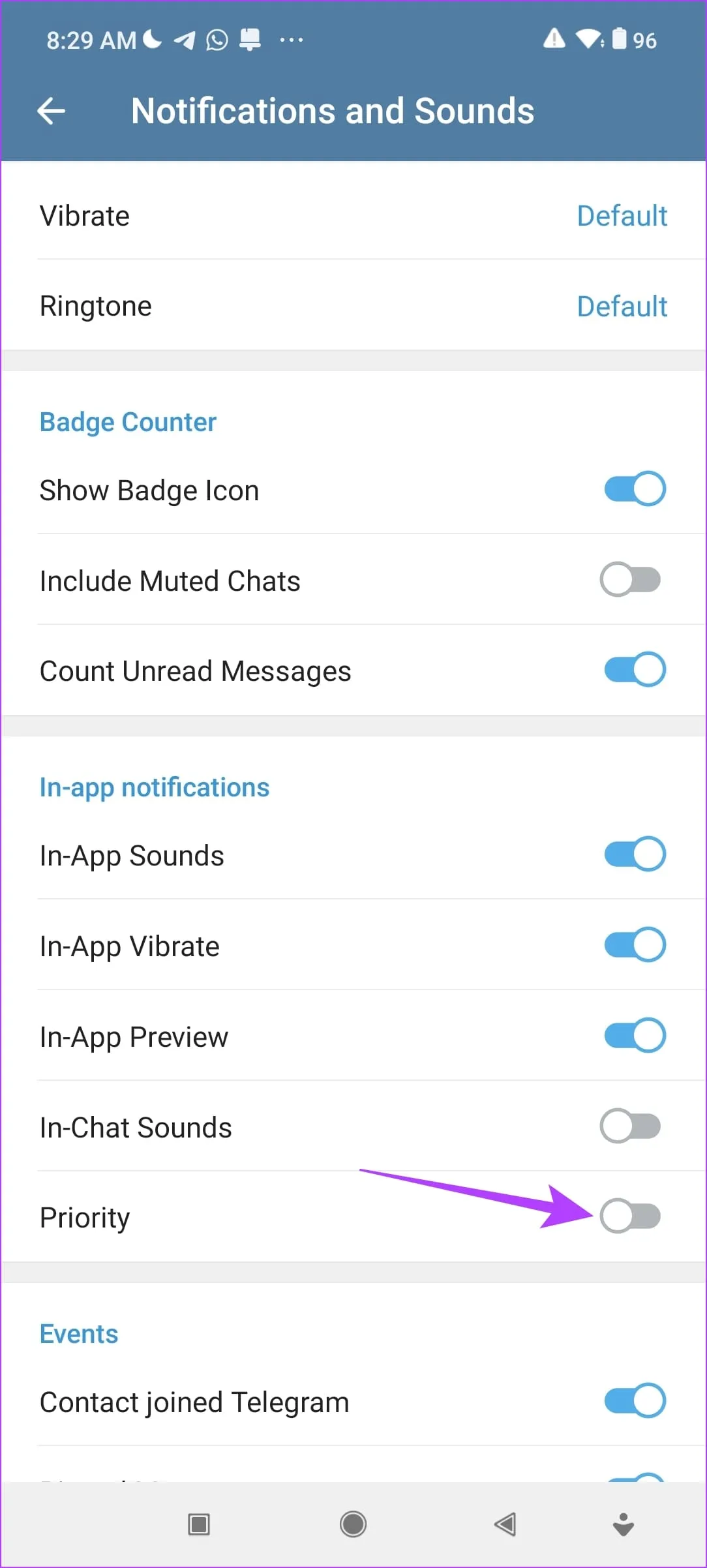Viewport: 707px width, 1568px height.
Task: Enable In-Chat Sounds
Action: tap(630, 1126)
